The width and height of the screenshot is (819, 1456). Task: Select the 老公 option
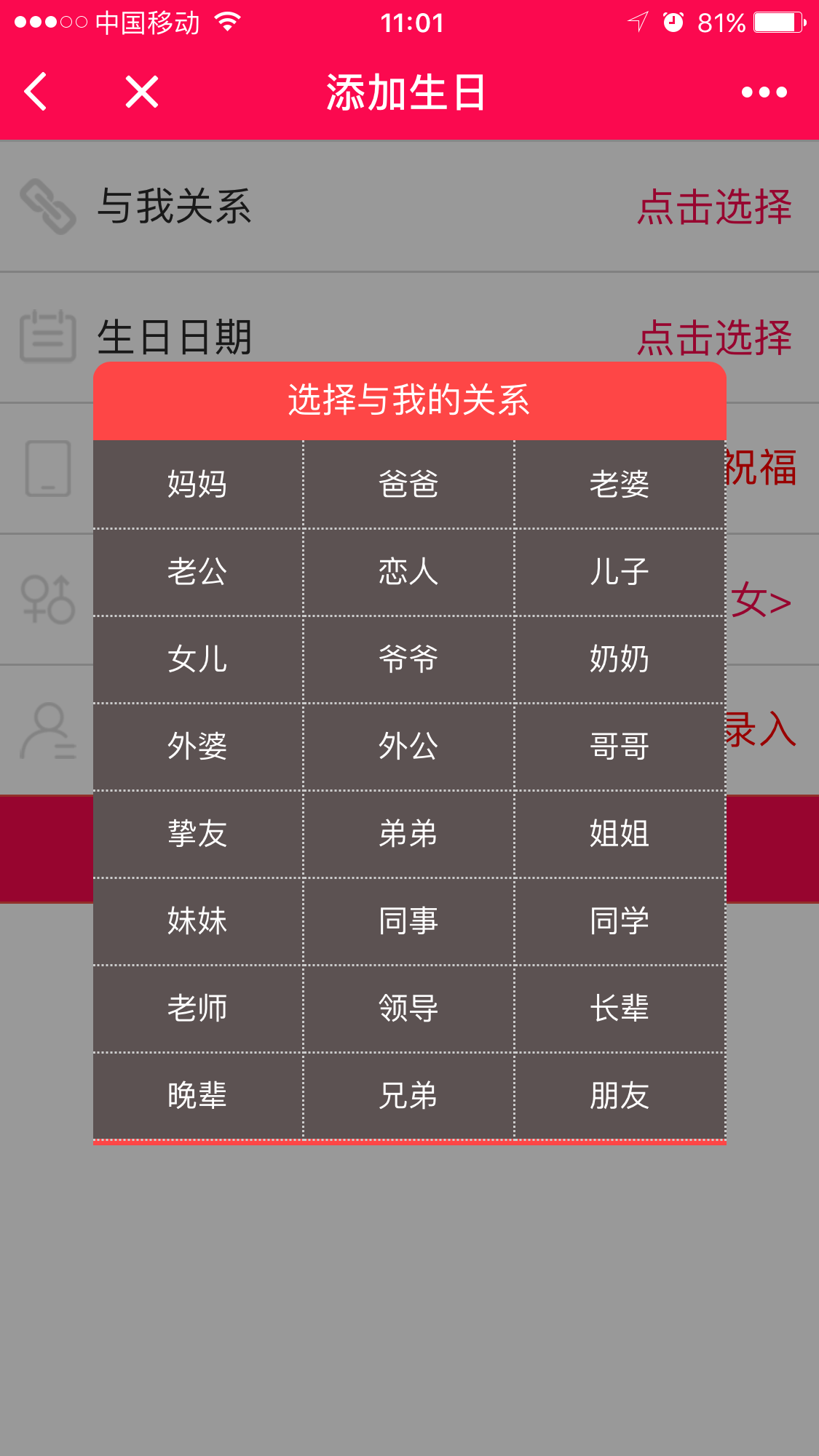pos(197,572)
